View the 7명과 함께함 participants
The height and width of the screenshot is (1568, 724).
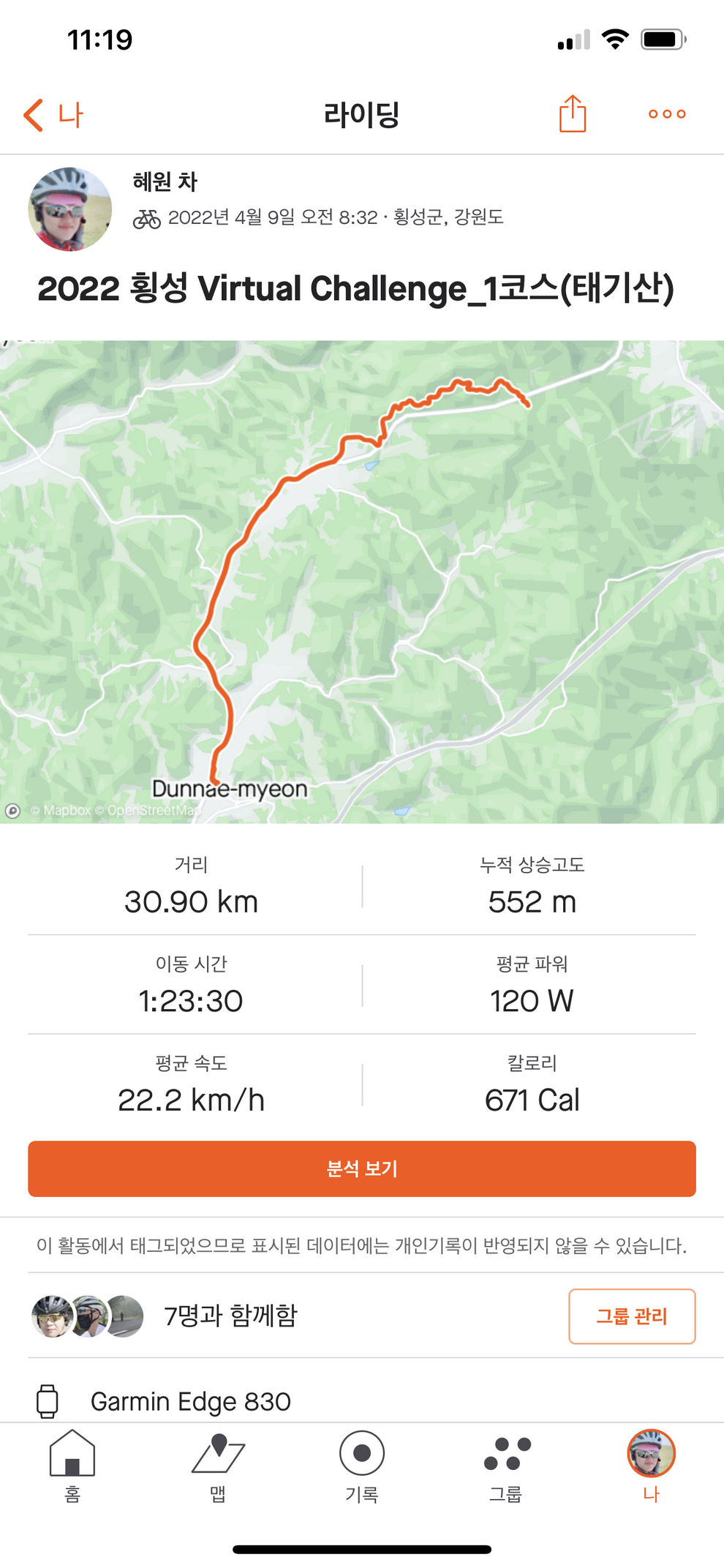230,1316
